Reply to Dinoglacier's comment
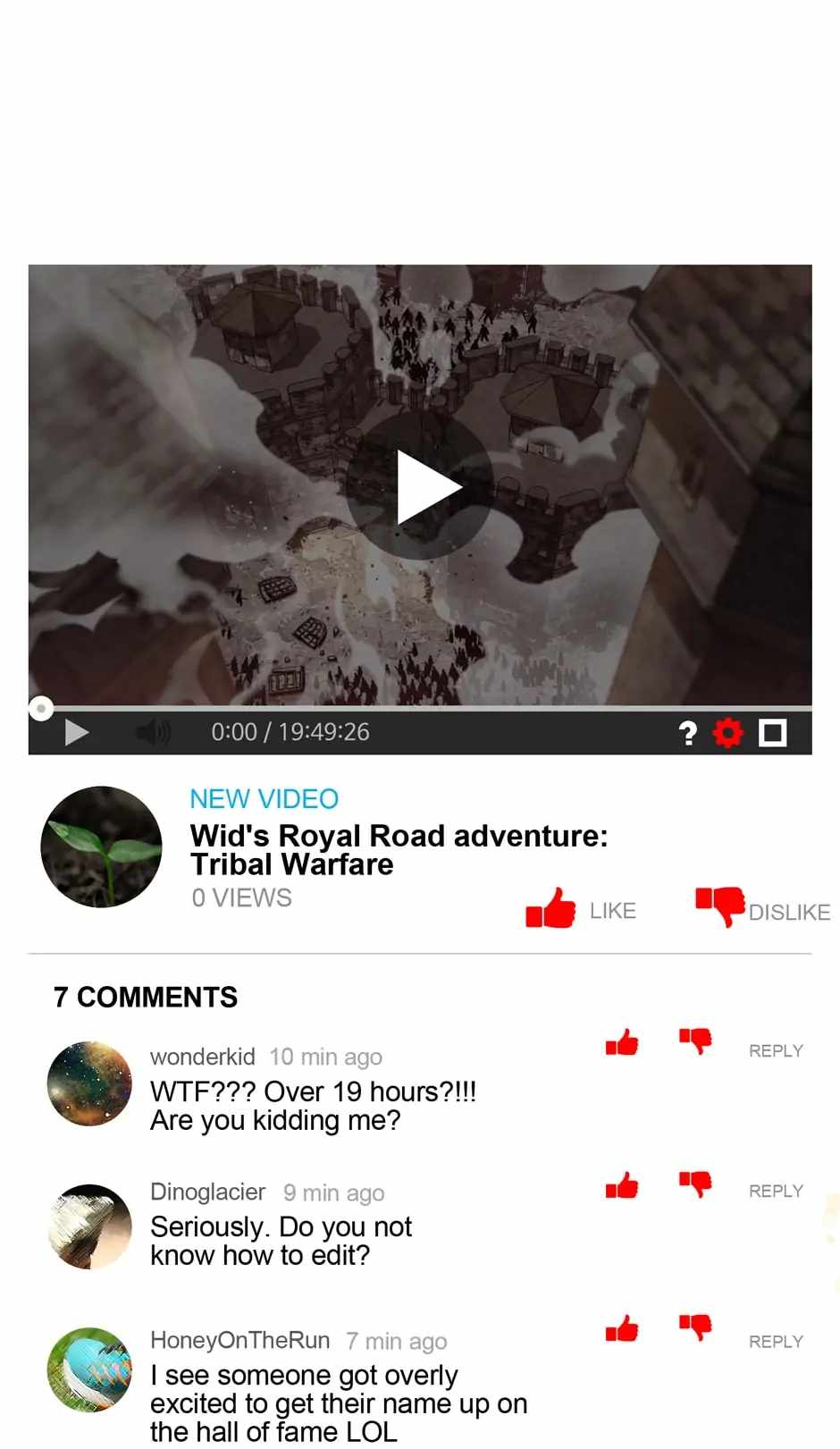840x1449 pixels. 776,1191
